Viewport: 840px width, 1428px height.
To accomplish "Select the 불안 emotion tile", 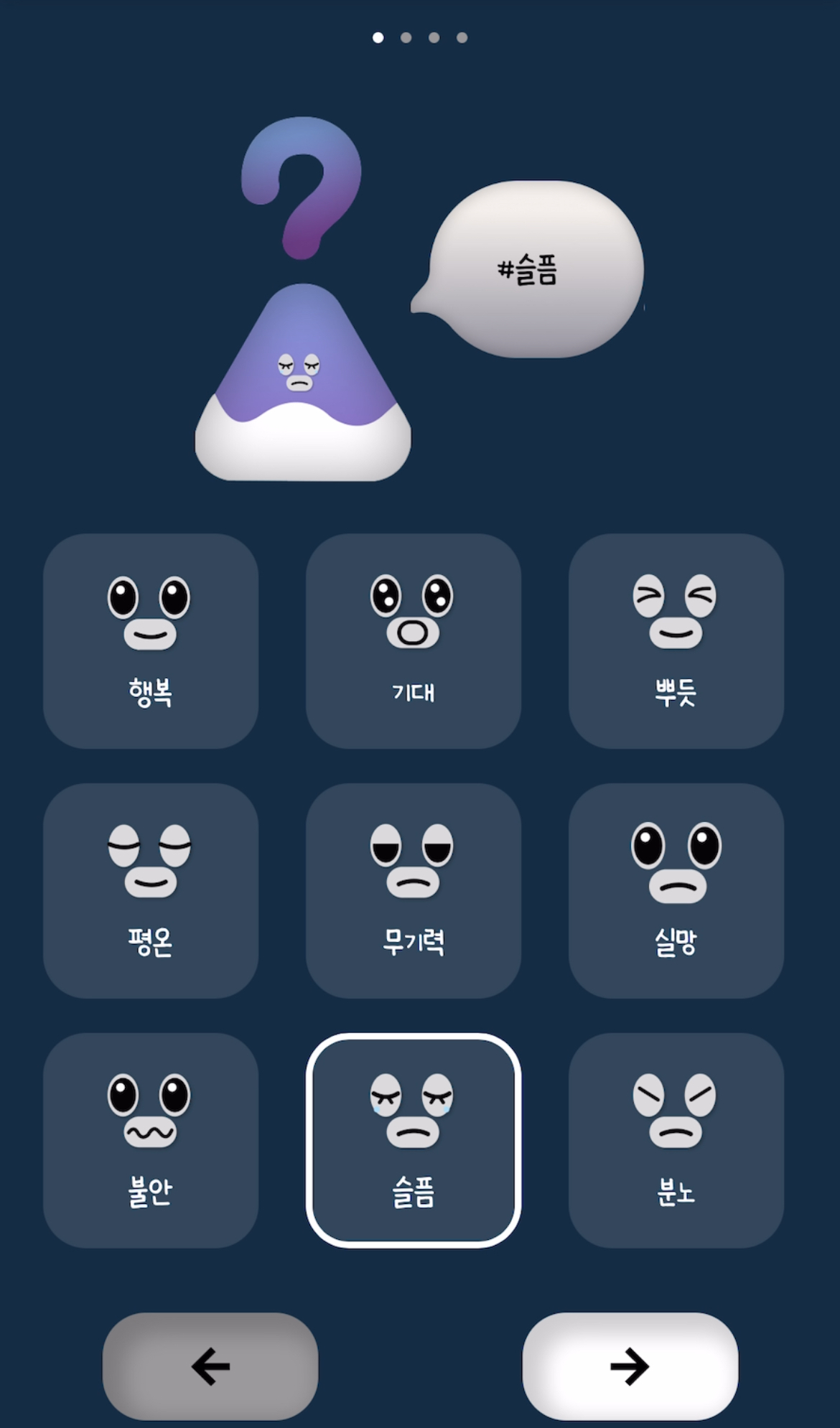I will [151, 1140].
